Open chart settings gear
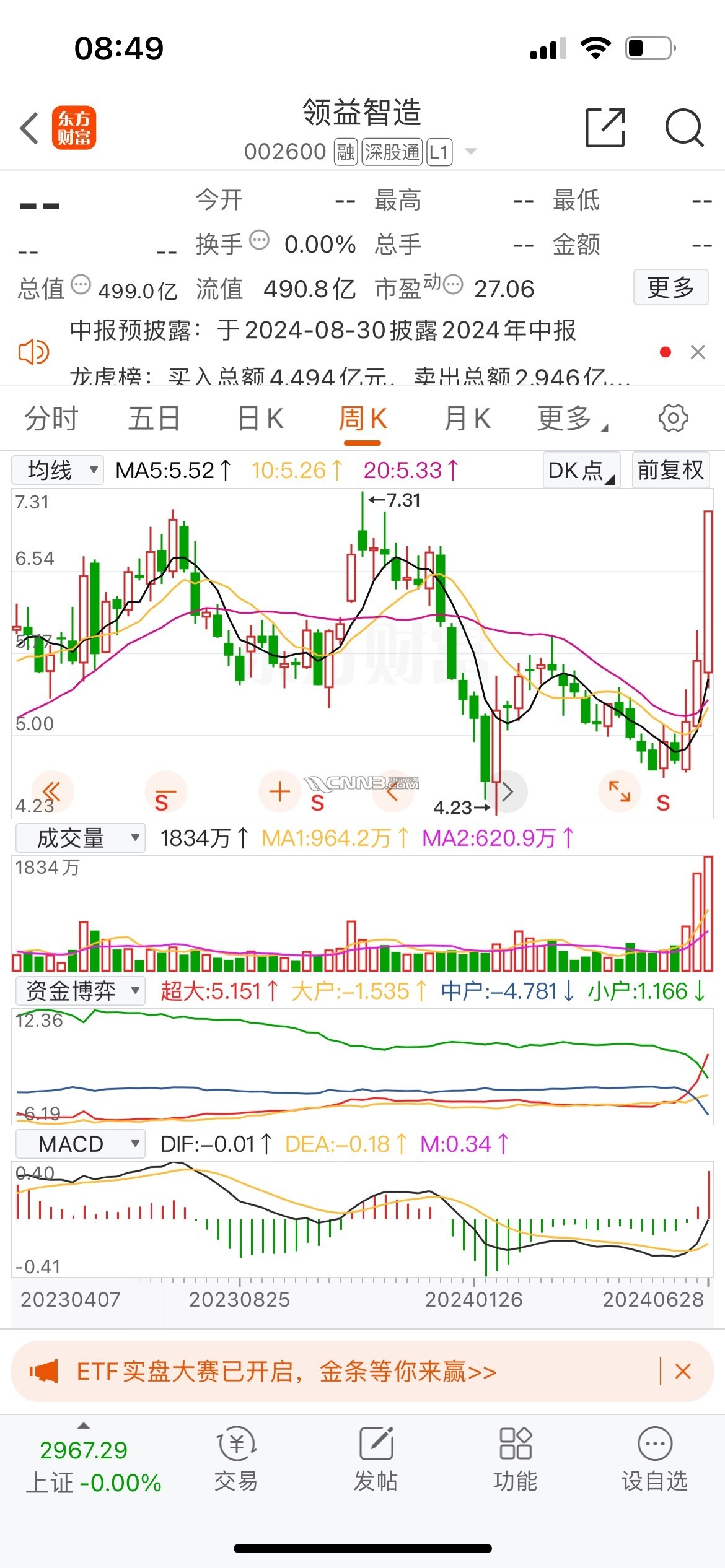Image resolution: width=725 pixels, height=1568 pixels. coord(673,419)
